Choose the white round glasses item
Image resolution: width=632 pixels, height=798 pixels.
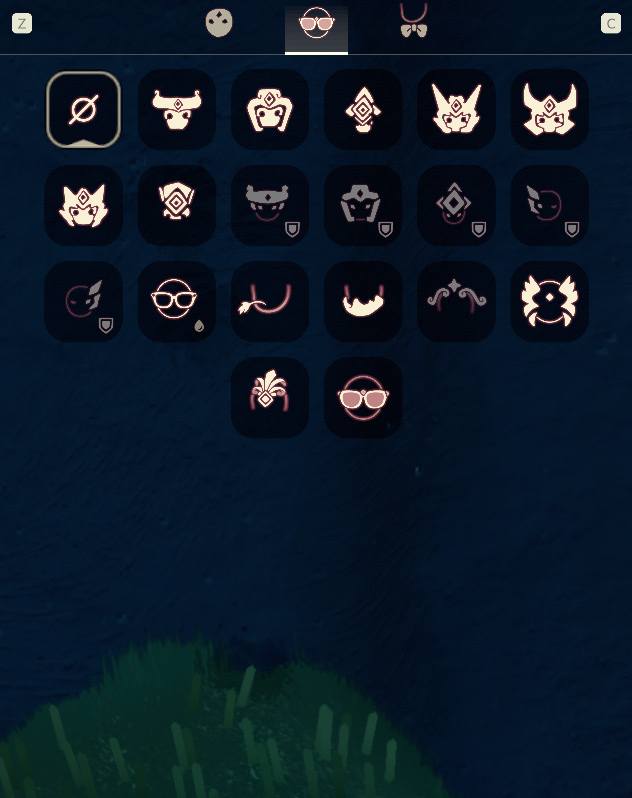(176, 301)
